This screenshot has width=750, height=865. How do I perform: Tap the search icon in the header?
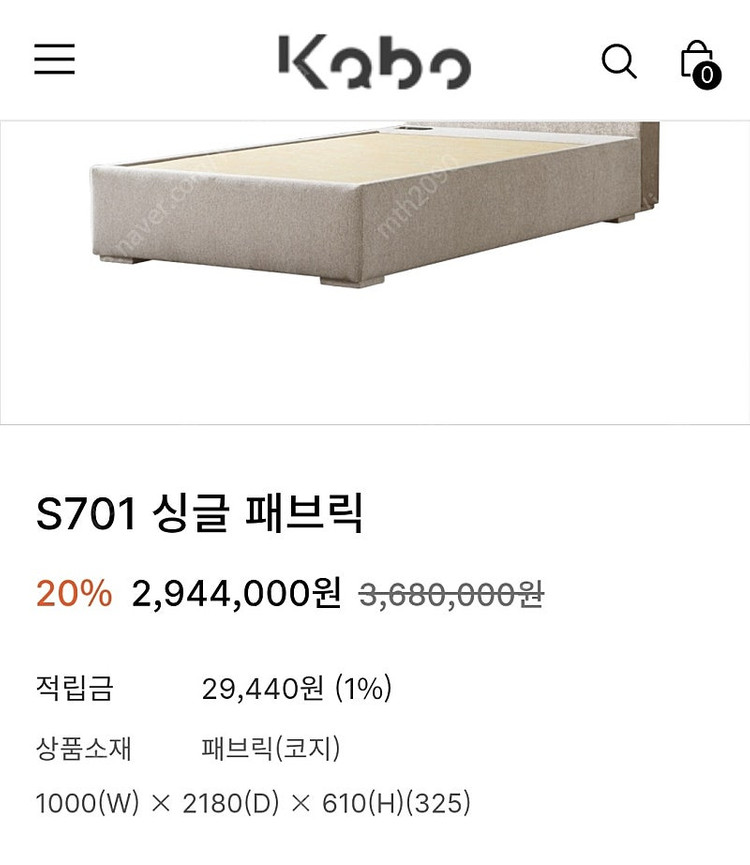620,62
